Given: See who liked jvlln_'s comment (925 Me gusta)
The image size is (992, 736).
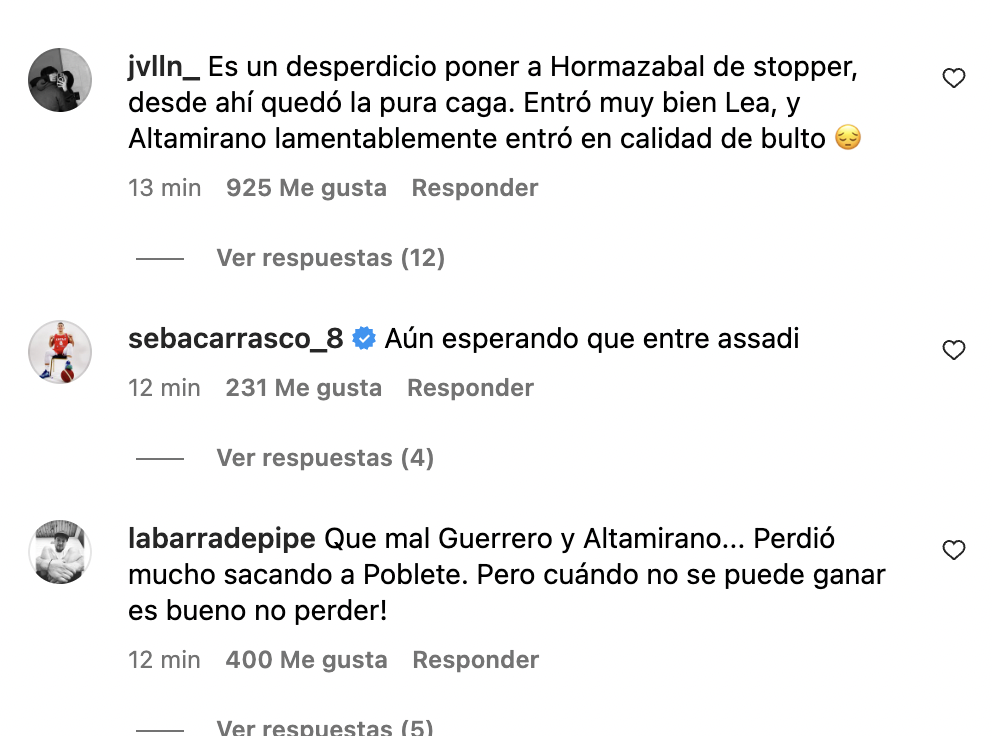Looking at the screenshot, I should click(x=306, y=188).
